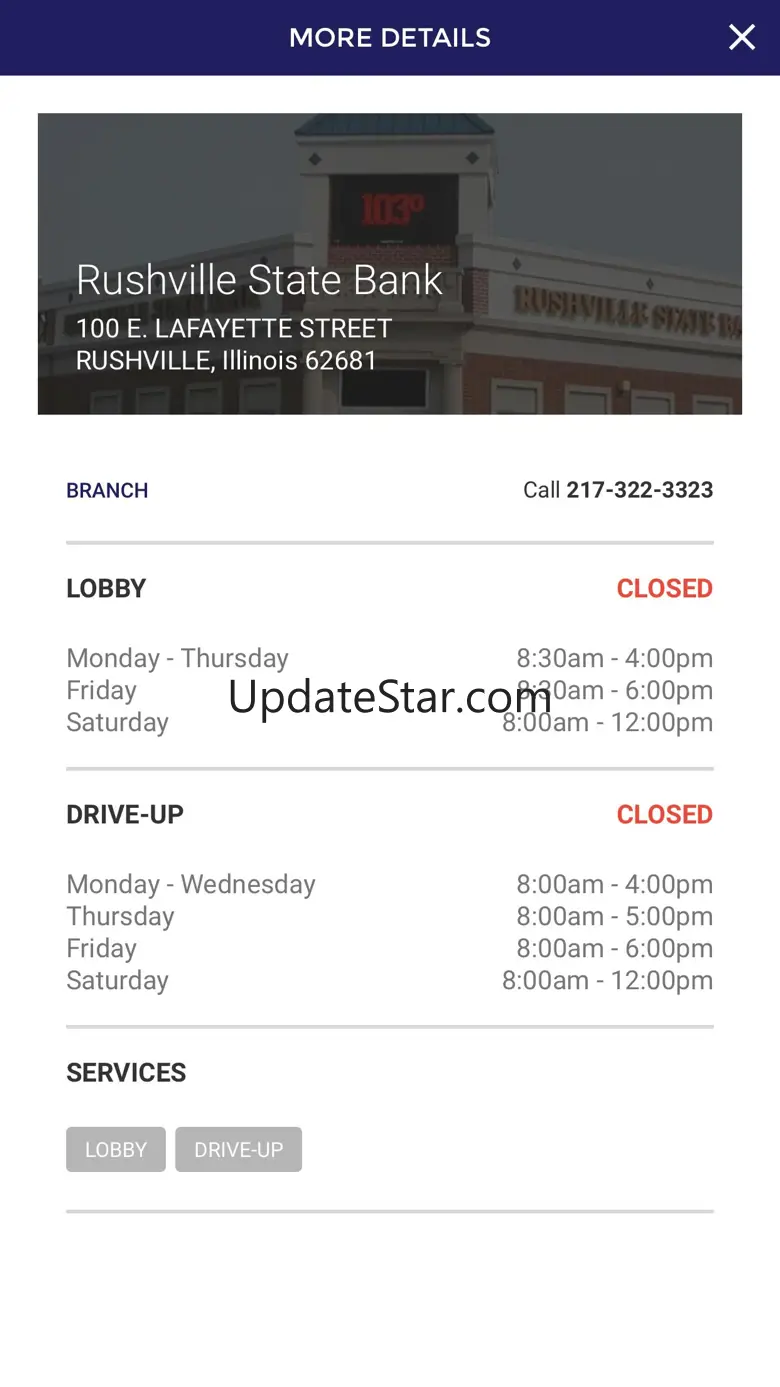
Task: Close the More Details screen
Action: 742,38
